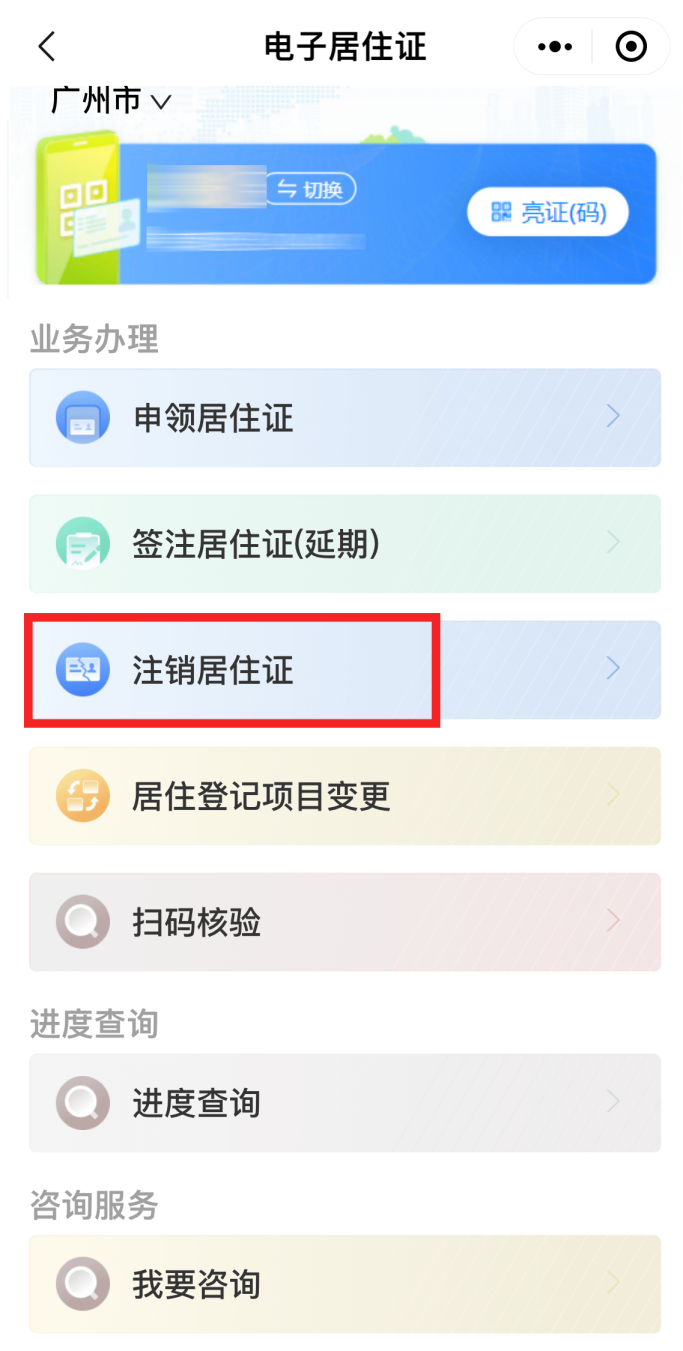This screenshot has height=1351, width=683.
Task: Go back using the top arrow
Action: [46, 47]
